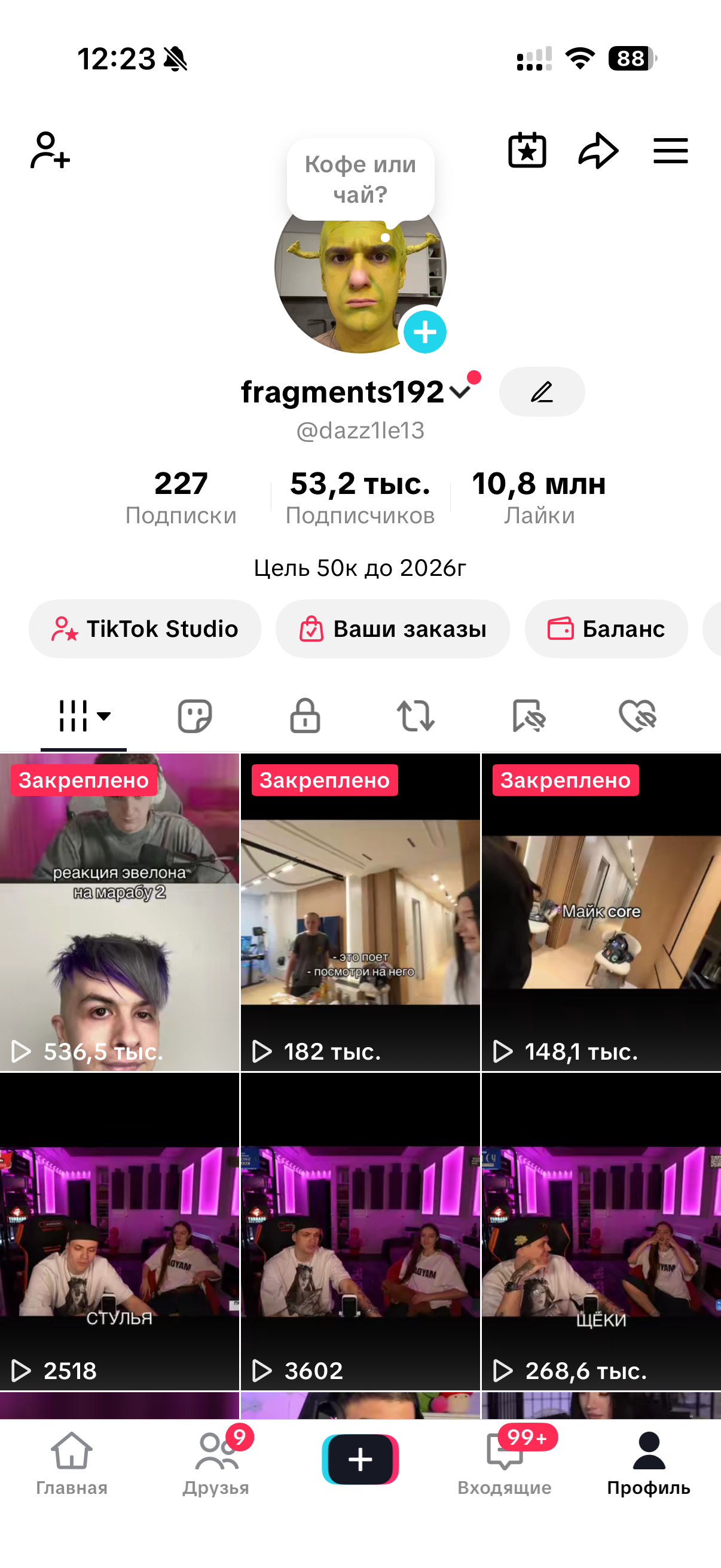Go to the Входящие inbox tab
This screenshot has width=721, height=1568.
[x=505, y=1461]
